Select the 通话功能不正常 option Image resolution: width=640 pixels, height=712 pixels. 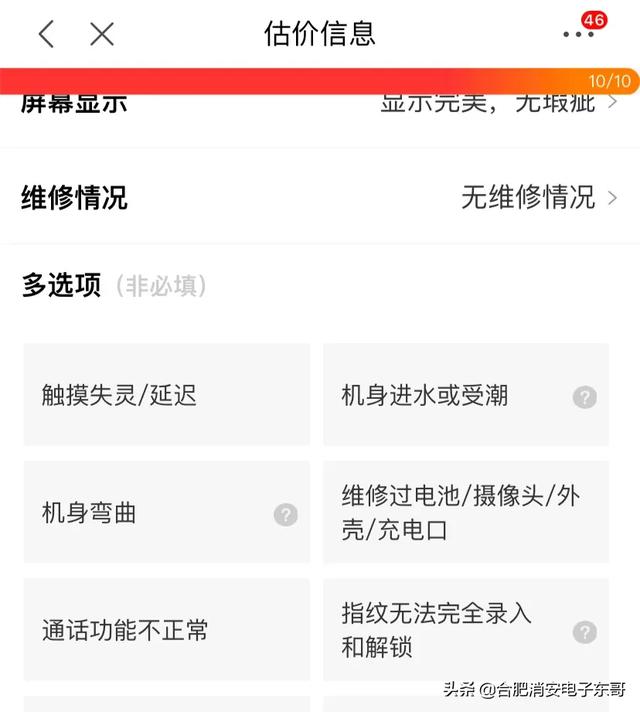(166, 630)
